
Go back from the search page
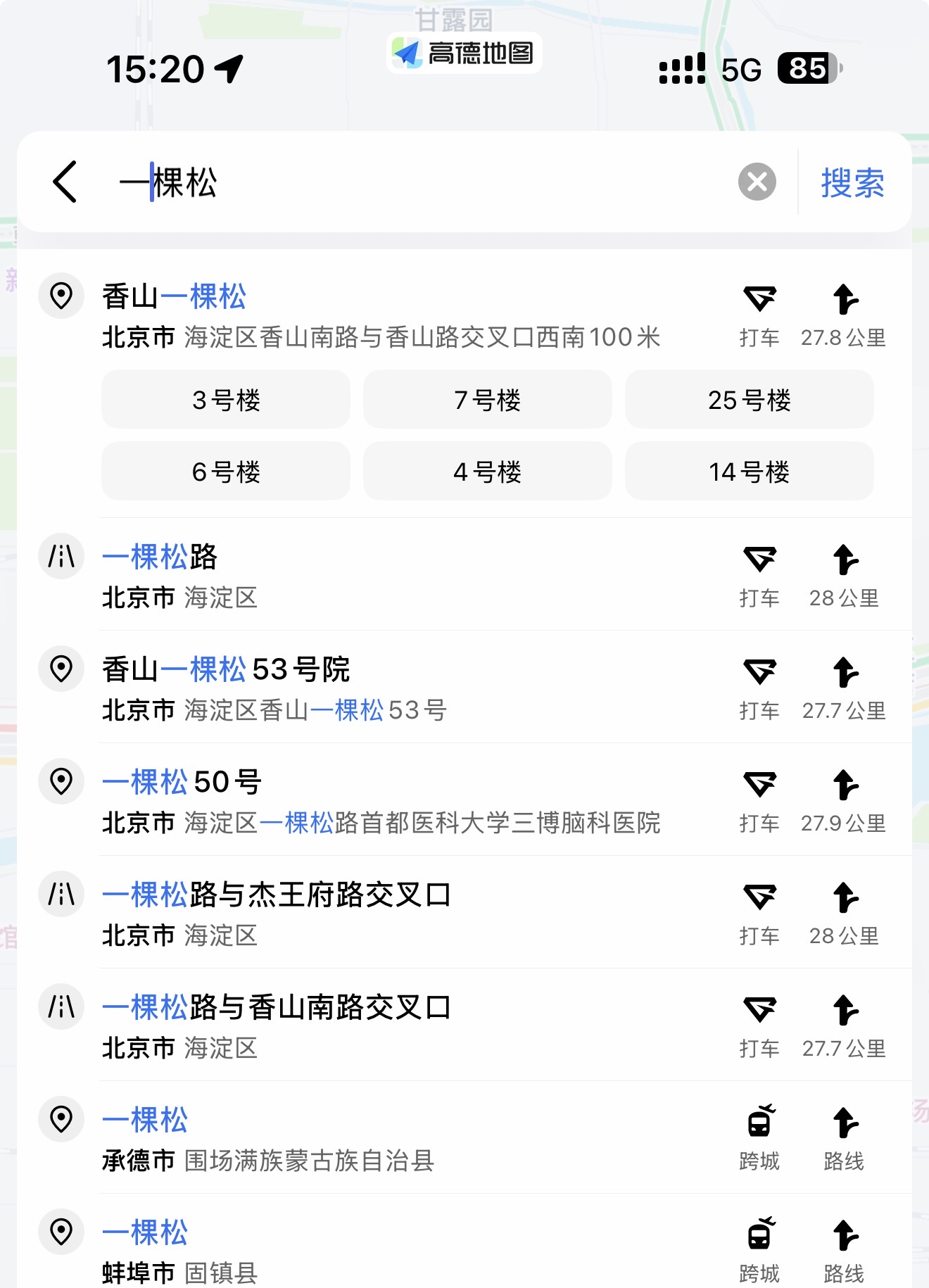click(x=65, y=182)
